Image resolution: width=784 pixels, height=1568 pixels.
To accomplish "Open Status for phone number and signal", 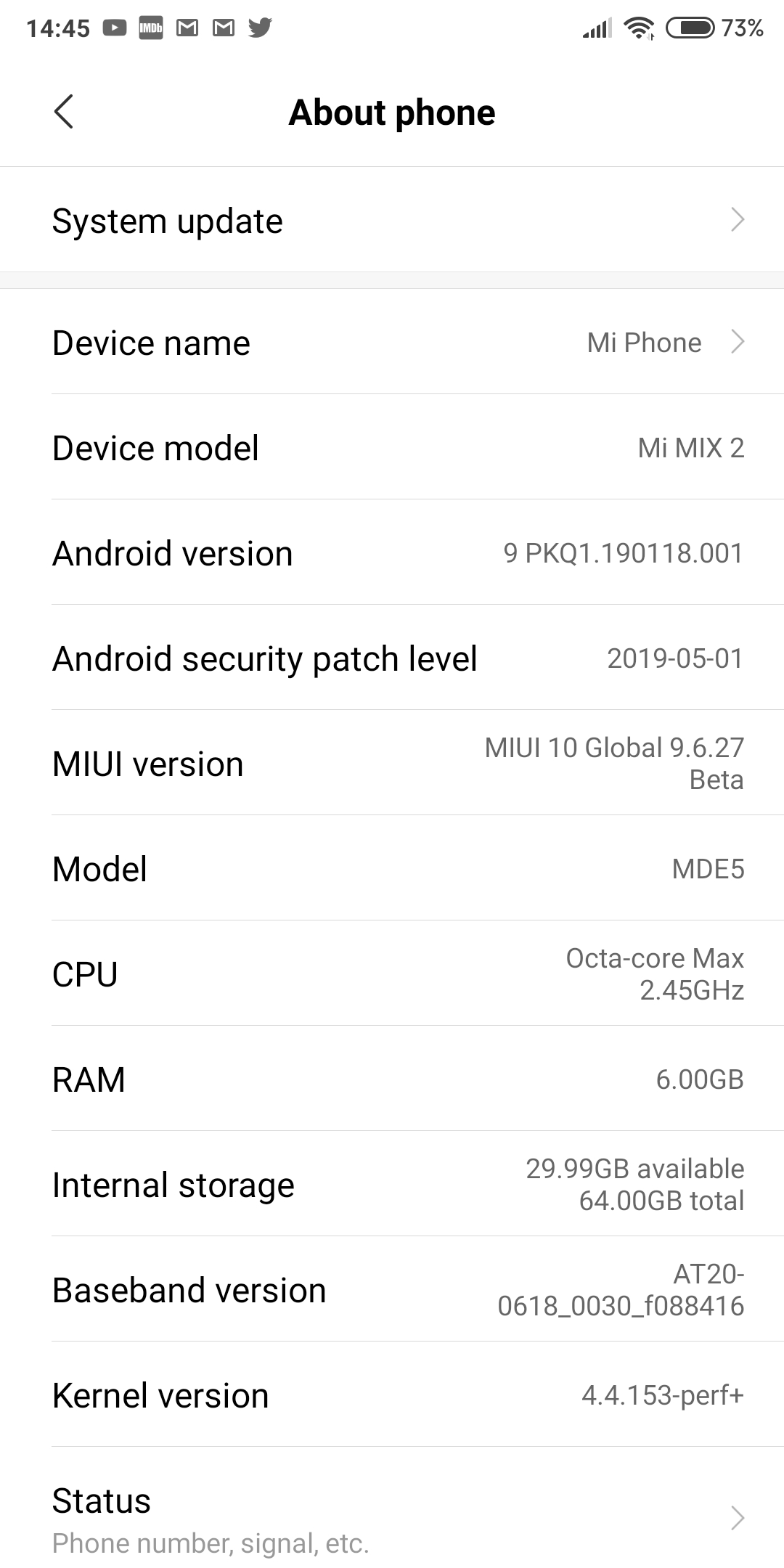I will click(392, 1519).
